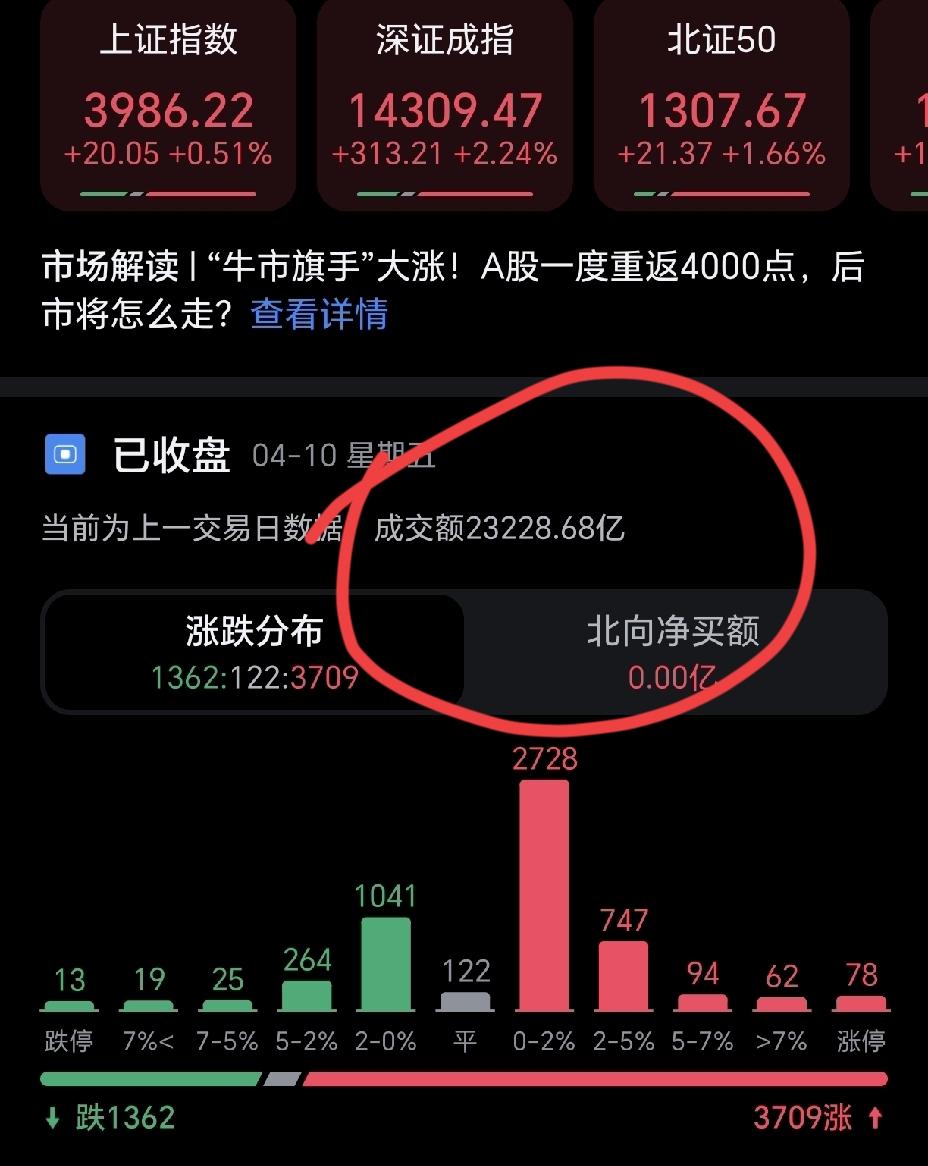Viewport: 928px width, 1166px height.
Task: Click the 涨停 limit-up bar in the chart
Action: (x=861, y=1003)
